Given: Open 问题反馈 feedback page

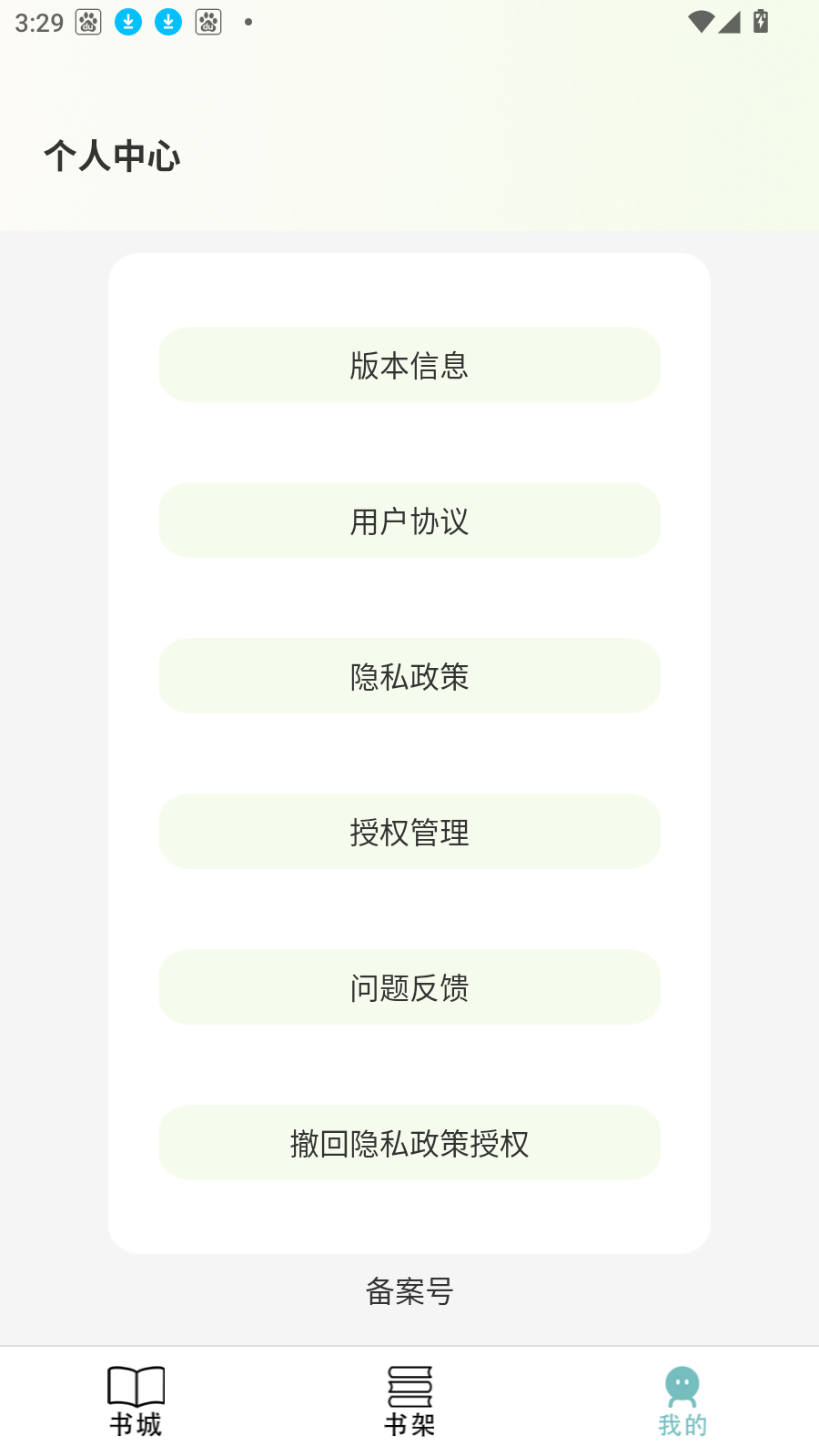Looking at the screenshot, I should coord(409,987).
